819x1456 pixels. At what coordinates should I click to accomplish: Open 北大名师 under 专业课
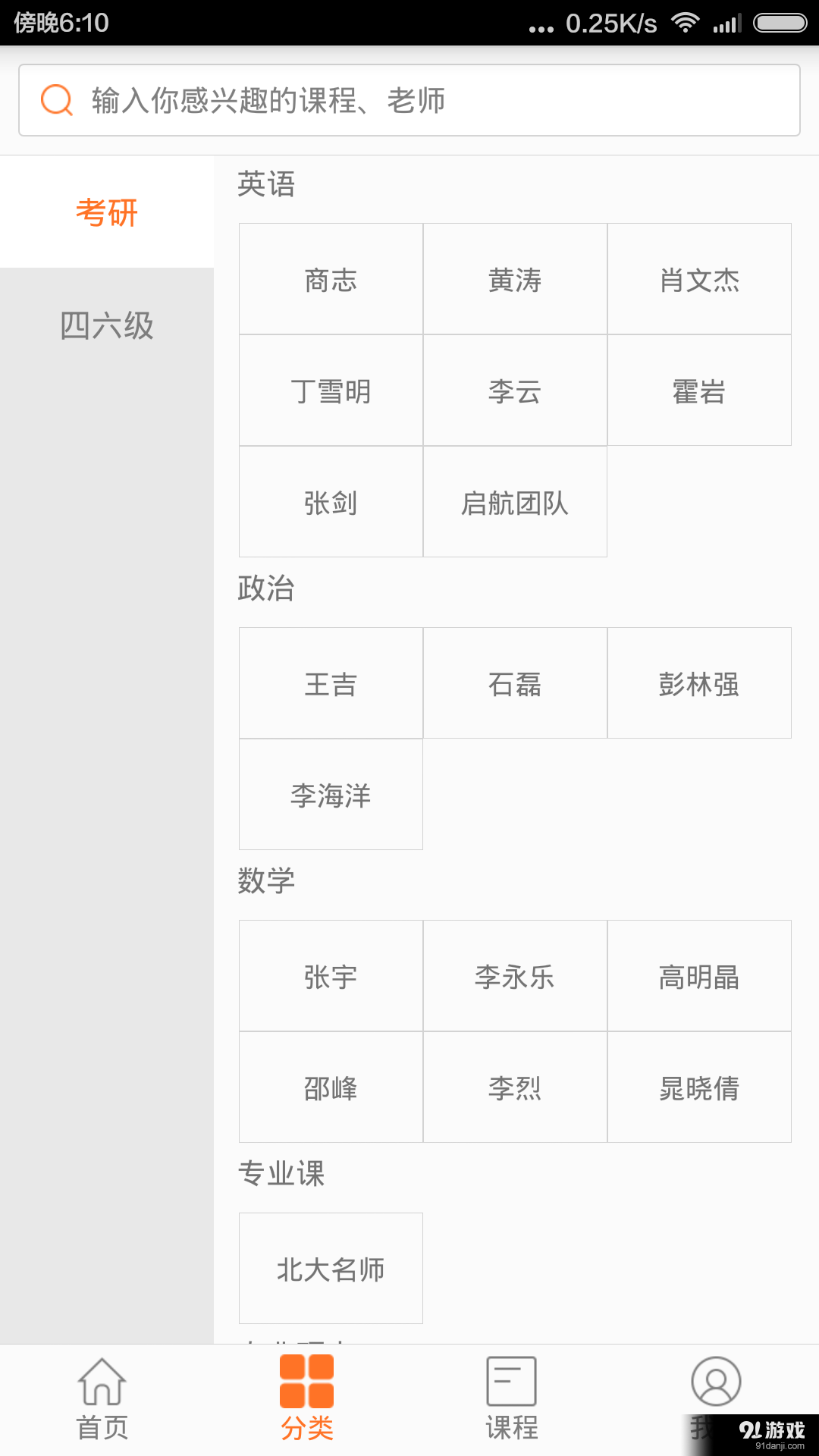[x=331, y=1268]
